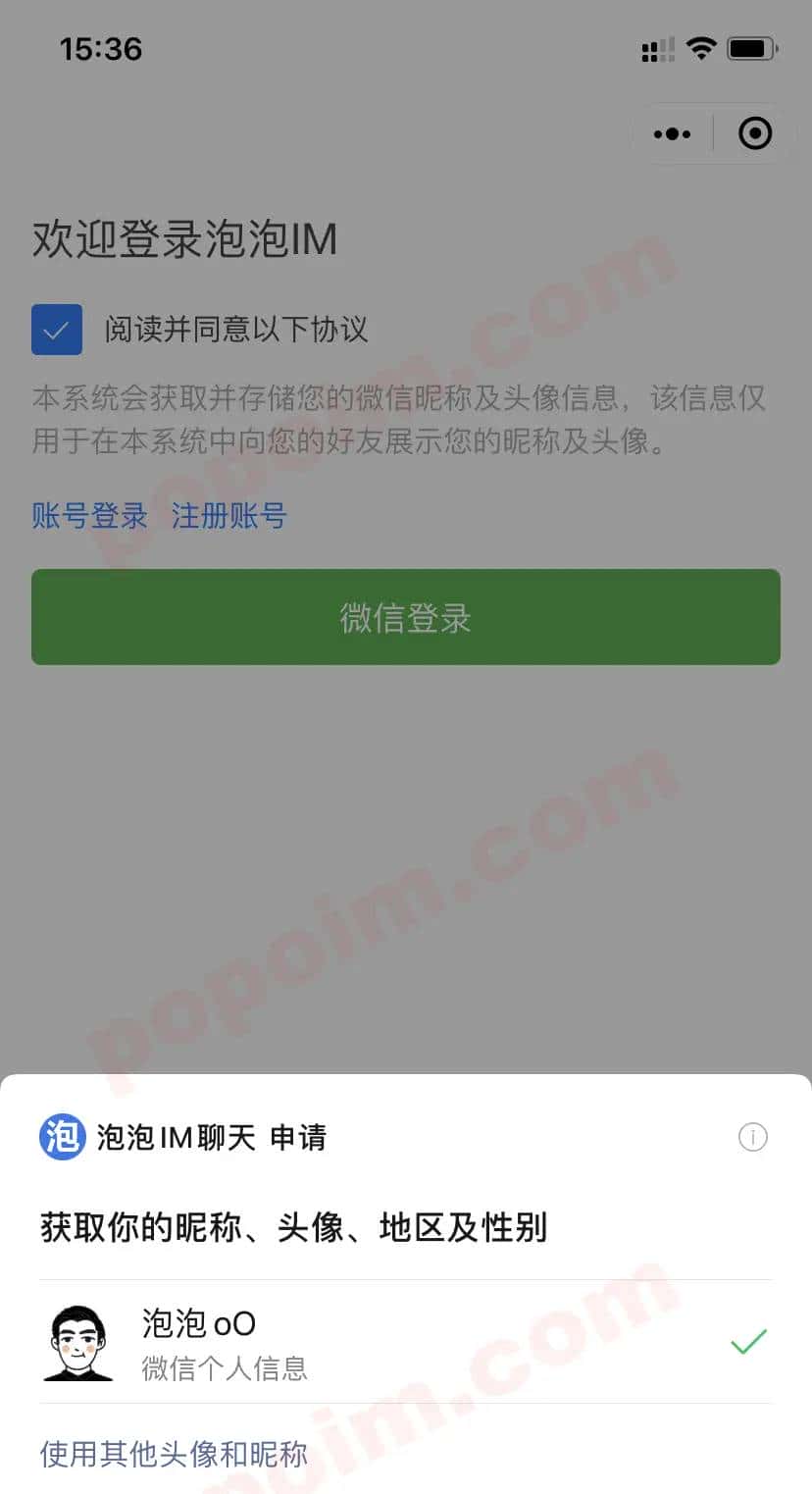
Task: Open the mini program more options menu
Action: point(673,133)
